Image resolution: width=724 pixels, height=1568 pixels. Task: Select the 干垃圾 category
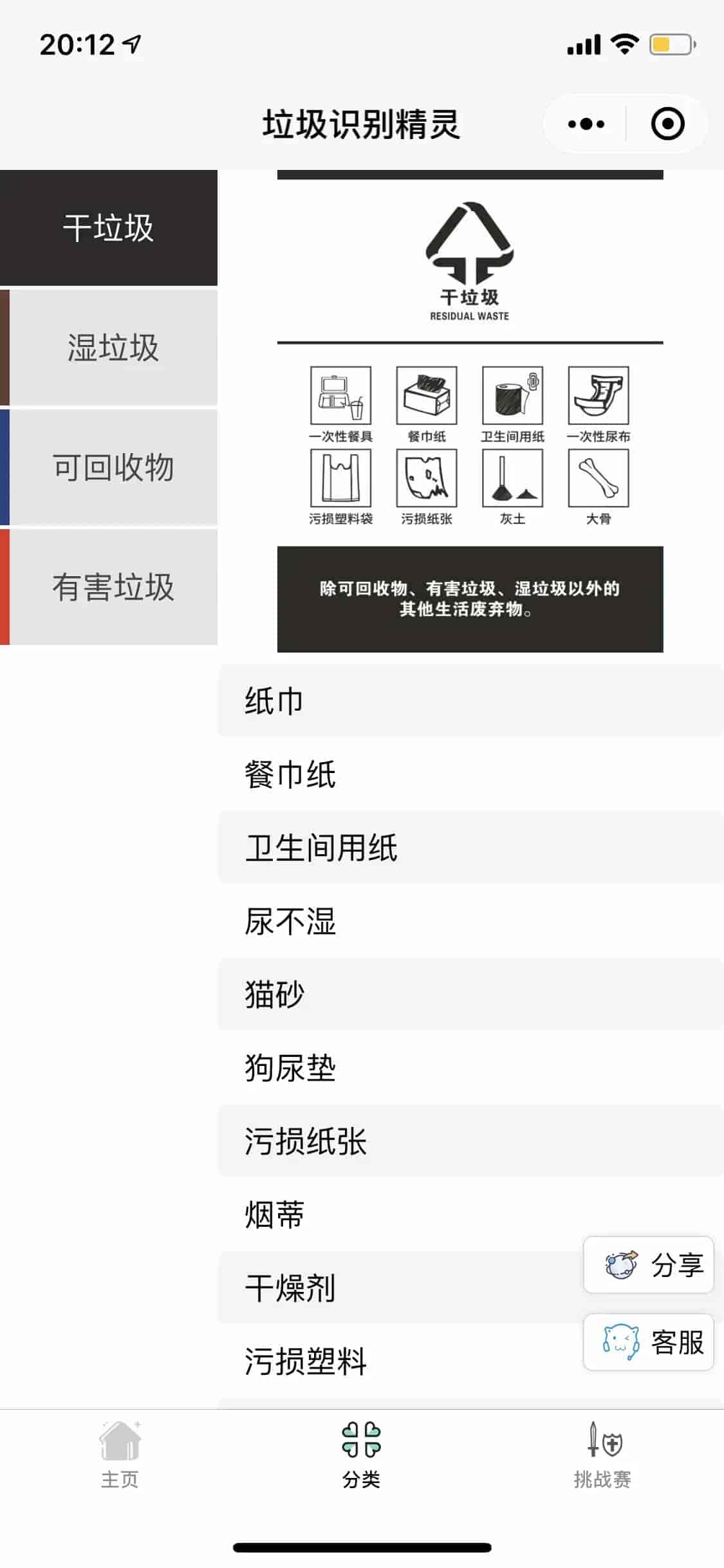coord(109,228)
